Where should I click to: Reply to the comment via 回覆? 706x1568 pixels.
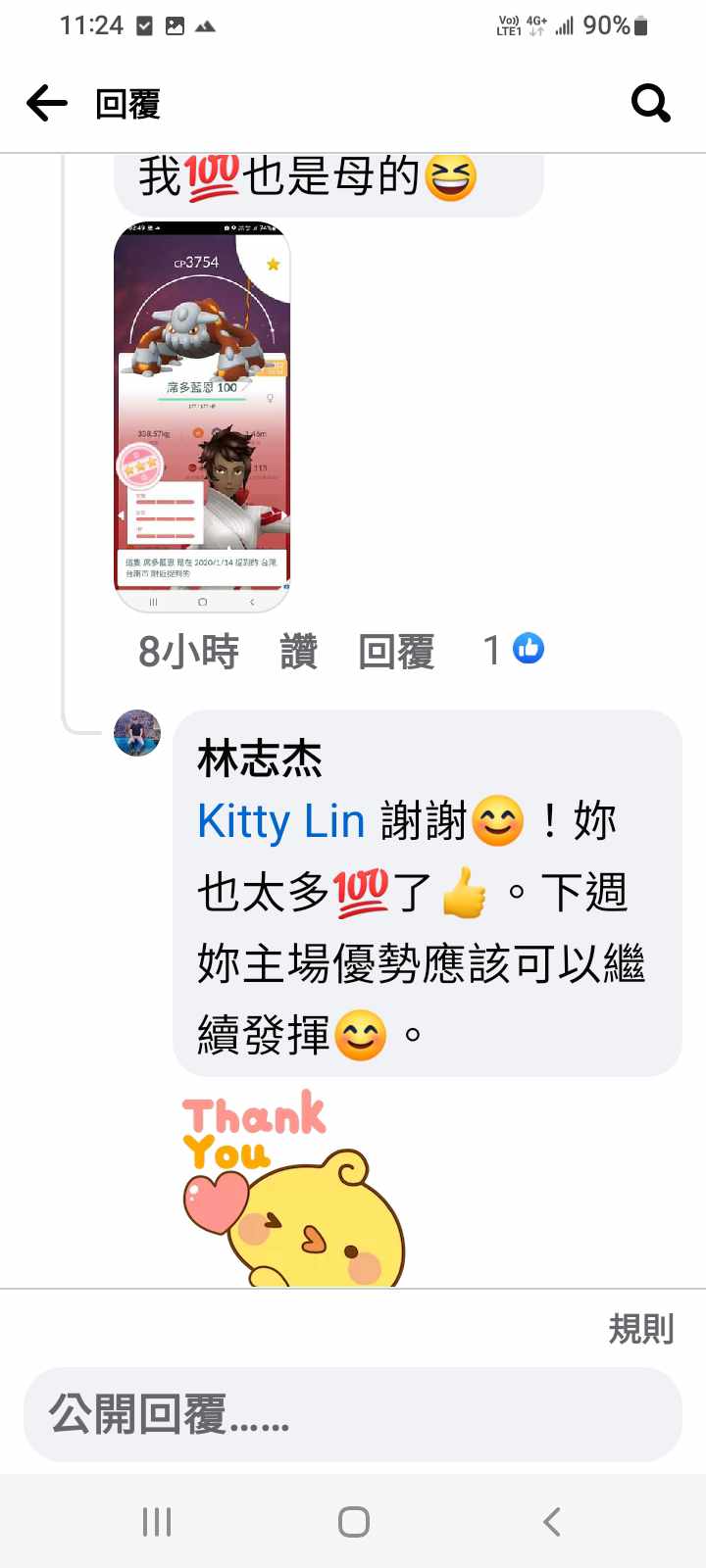pos(395,651)
